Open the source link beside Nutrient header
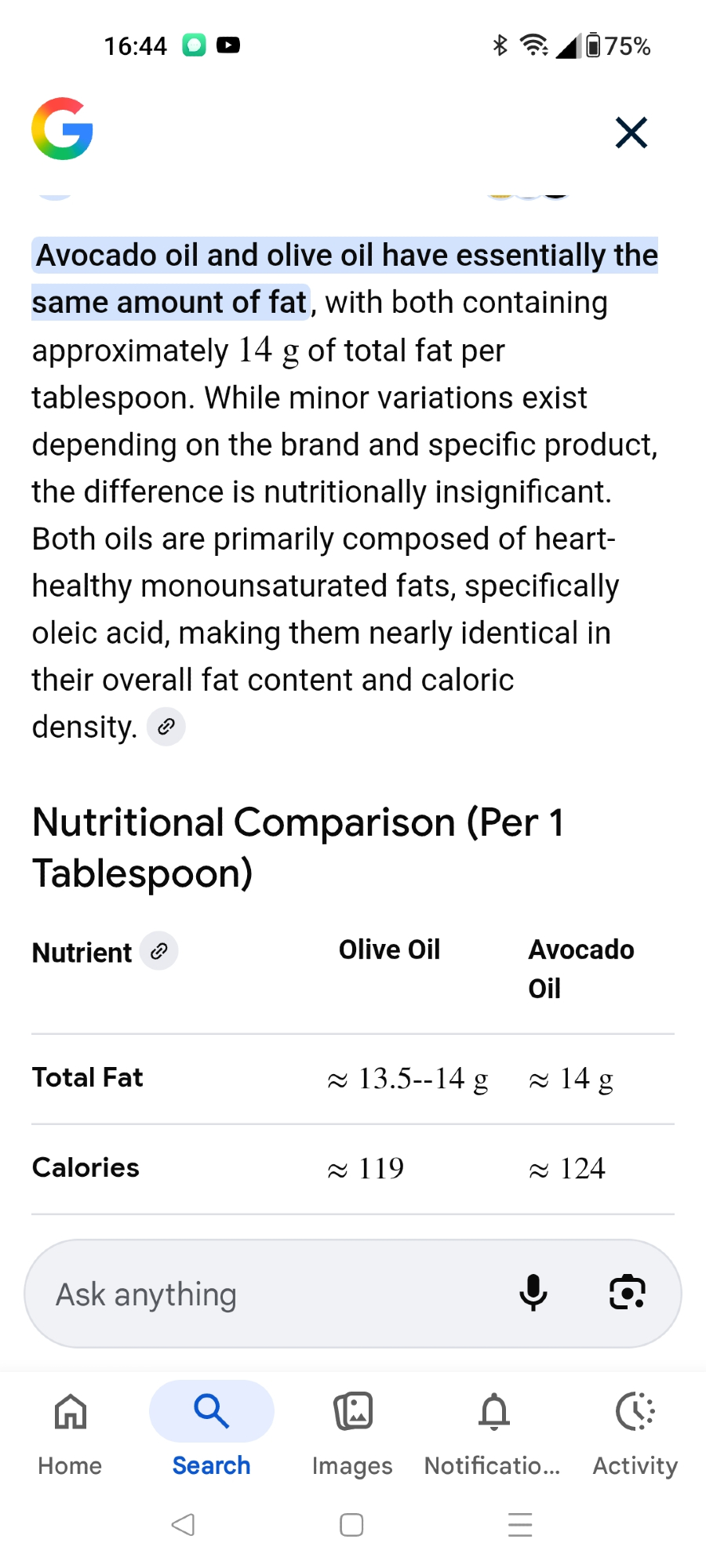The height and width of the screenshot is (1568, 706). coord(159,951)
